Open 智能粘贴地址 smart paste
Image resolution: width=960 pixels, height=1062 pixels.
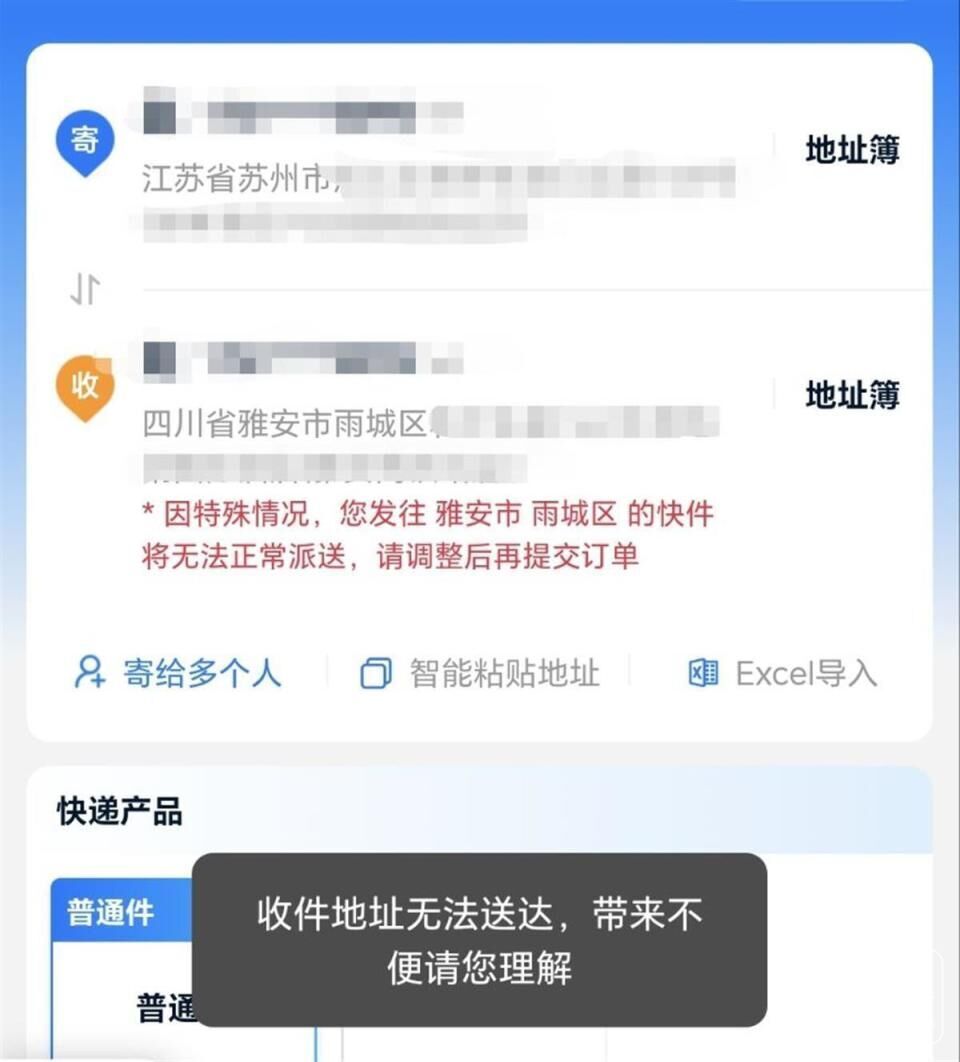[480, 673]
